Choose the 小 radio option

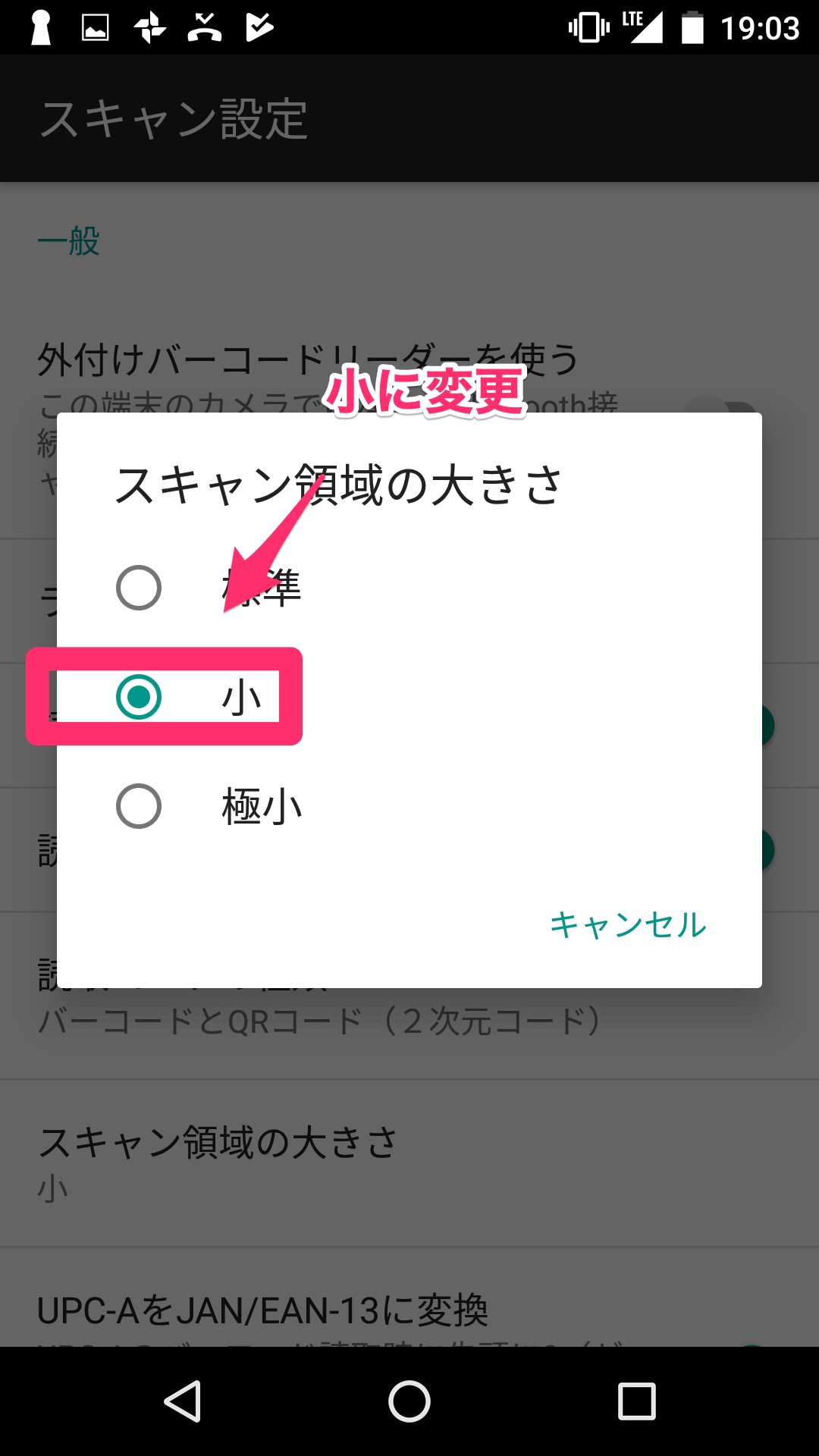[409, 697]
